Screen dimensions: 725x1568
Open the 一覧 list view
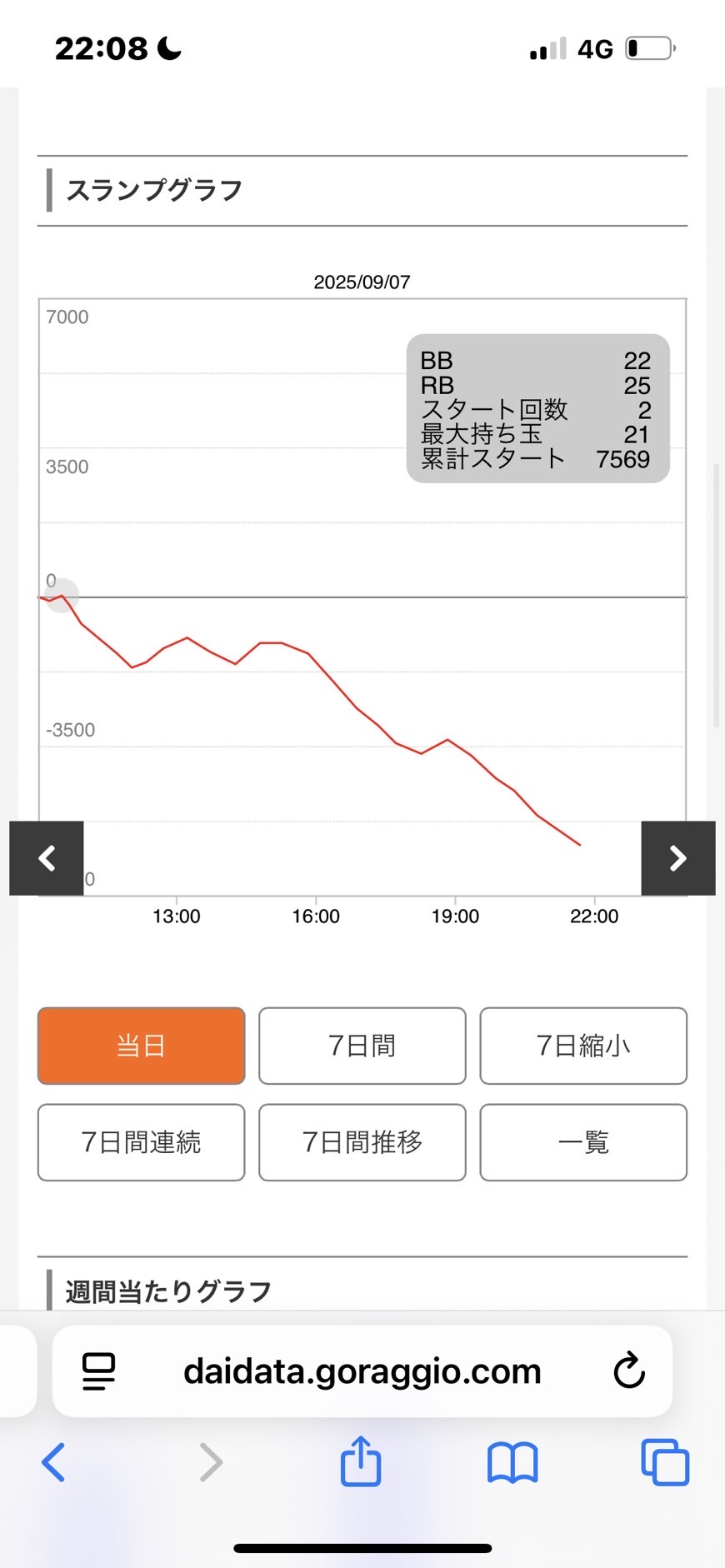583,1142
